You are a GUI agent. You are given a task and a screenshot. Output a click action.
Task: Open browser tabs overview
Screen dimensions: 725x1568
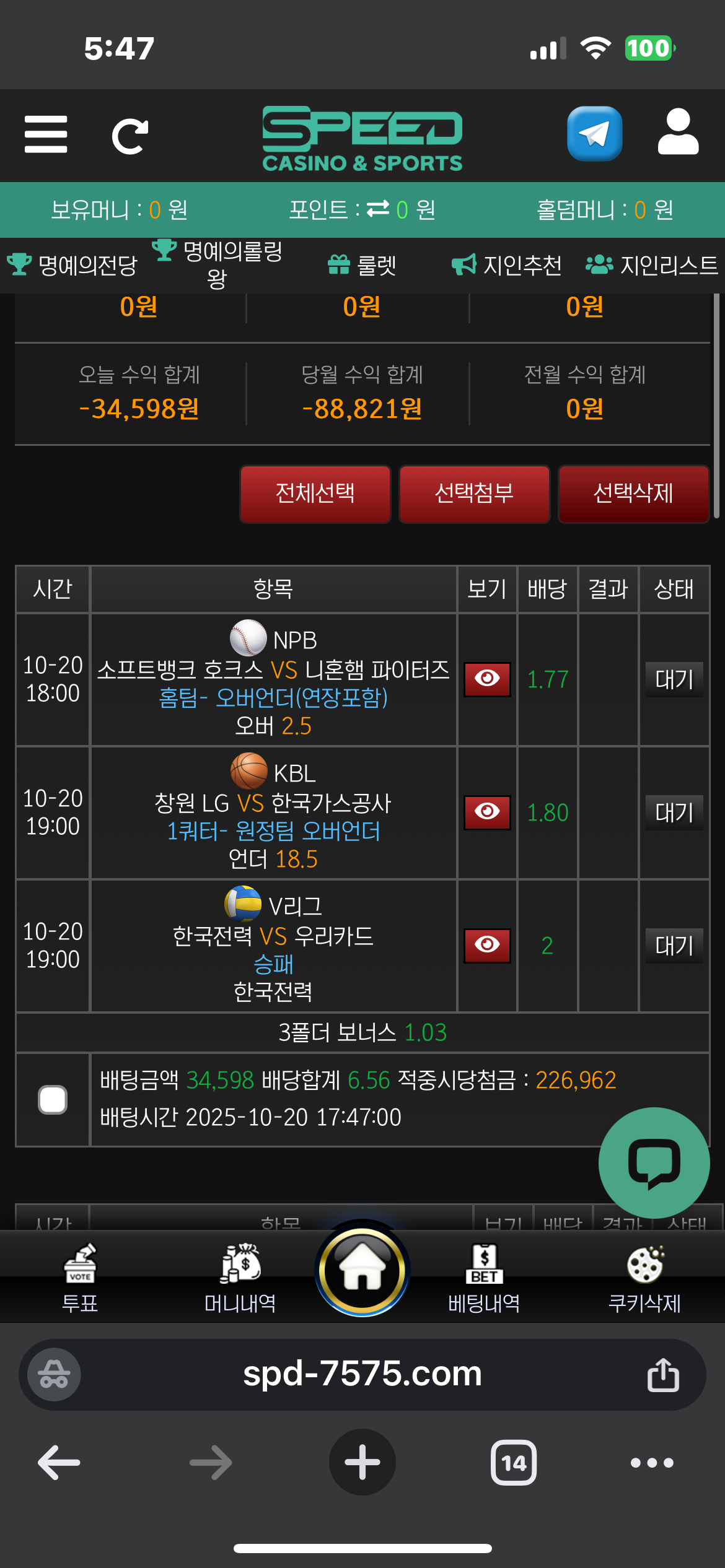point(513,1463)
